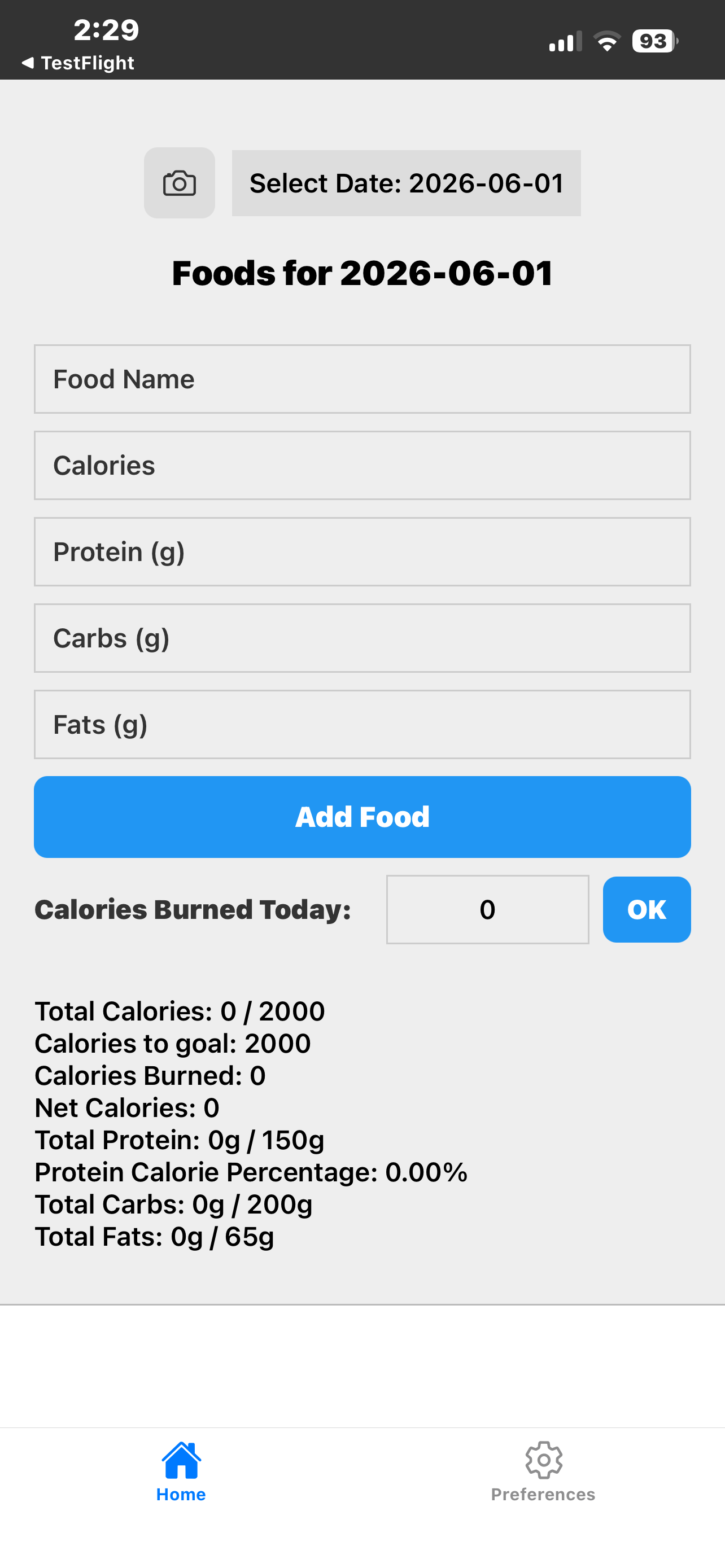Screen dimensions: 725x1568
Task: Focus the Food Name field
Action: click(362, 379)
